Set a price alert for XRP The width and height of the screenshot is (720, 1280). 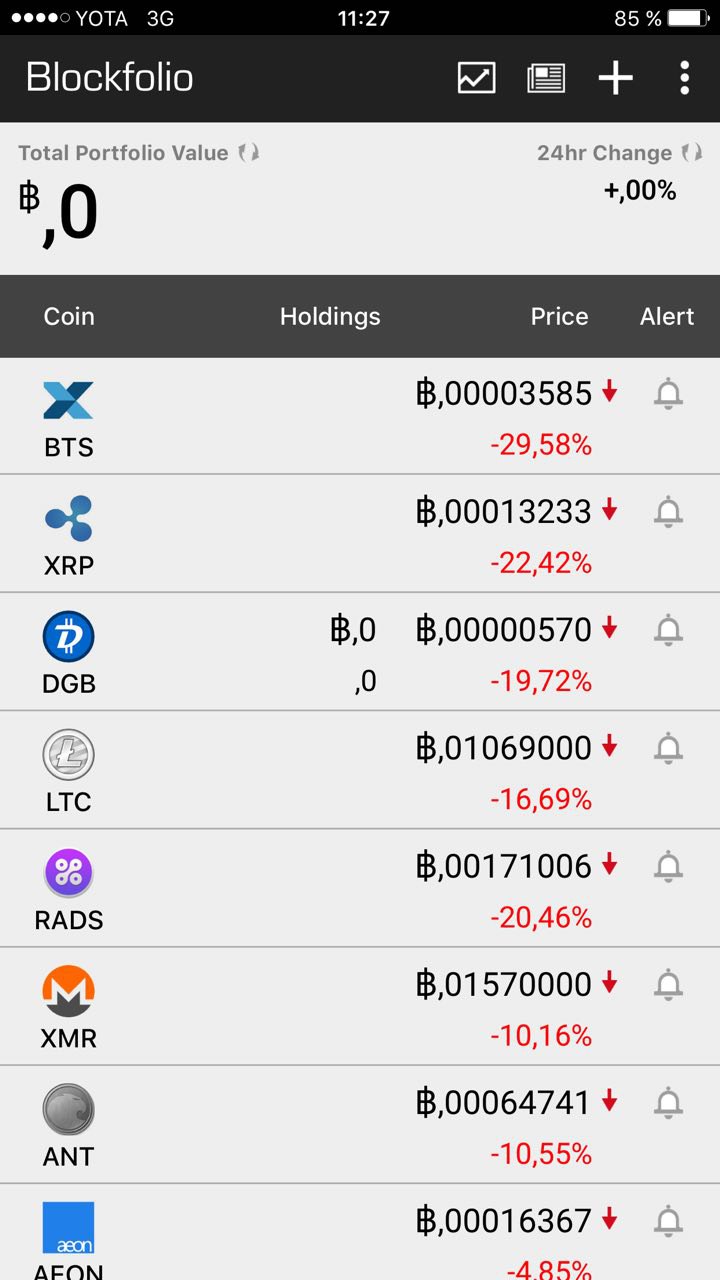[668, 512]
